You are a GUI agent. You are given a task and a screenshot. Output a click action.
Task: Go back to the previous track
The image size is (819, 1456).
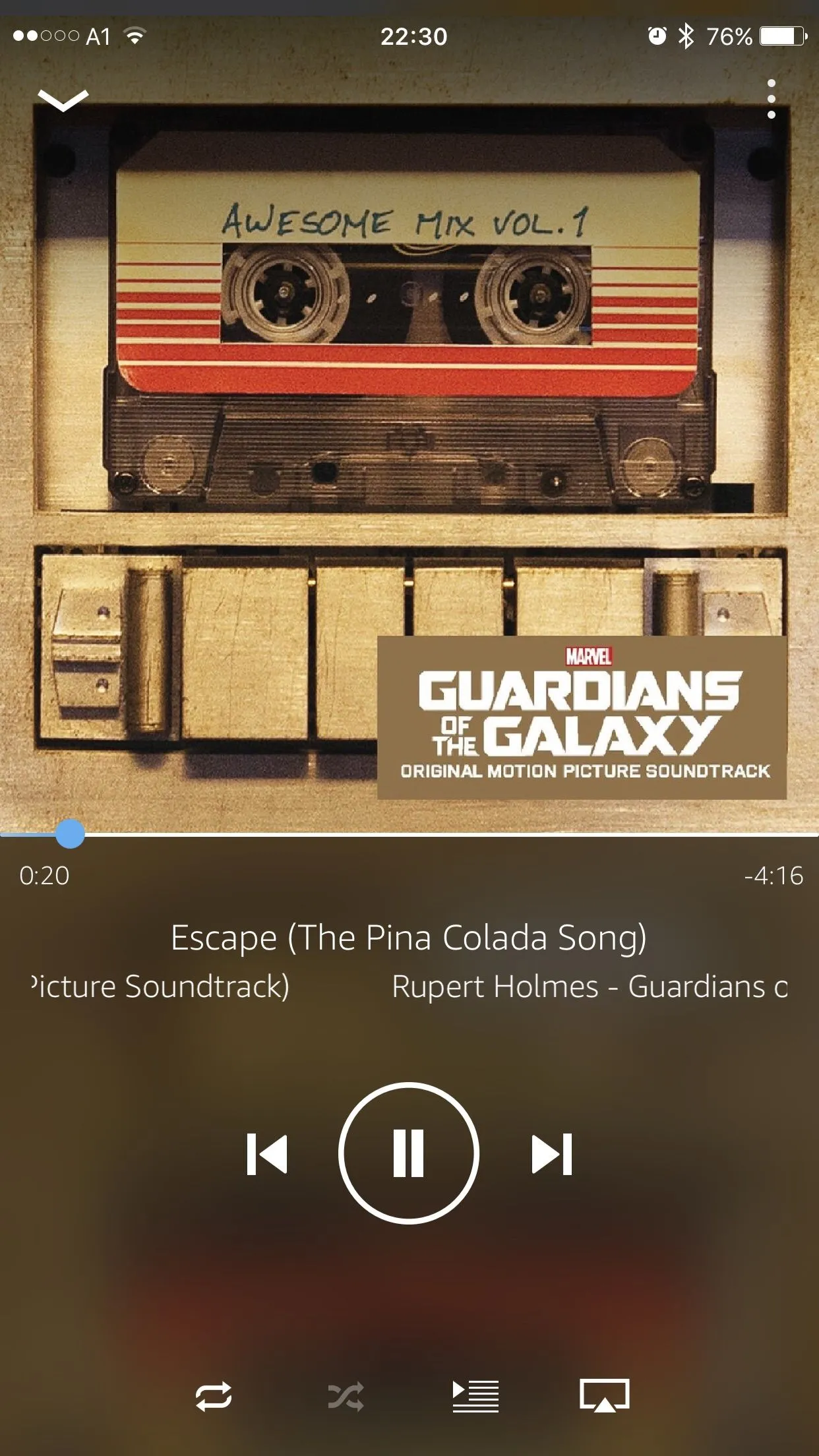click(x=267, y=1154)
